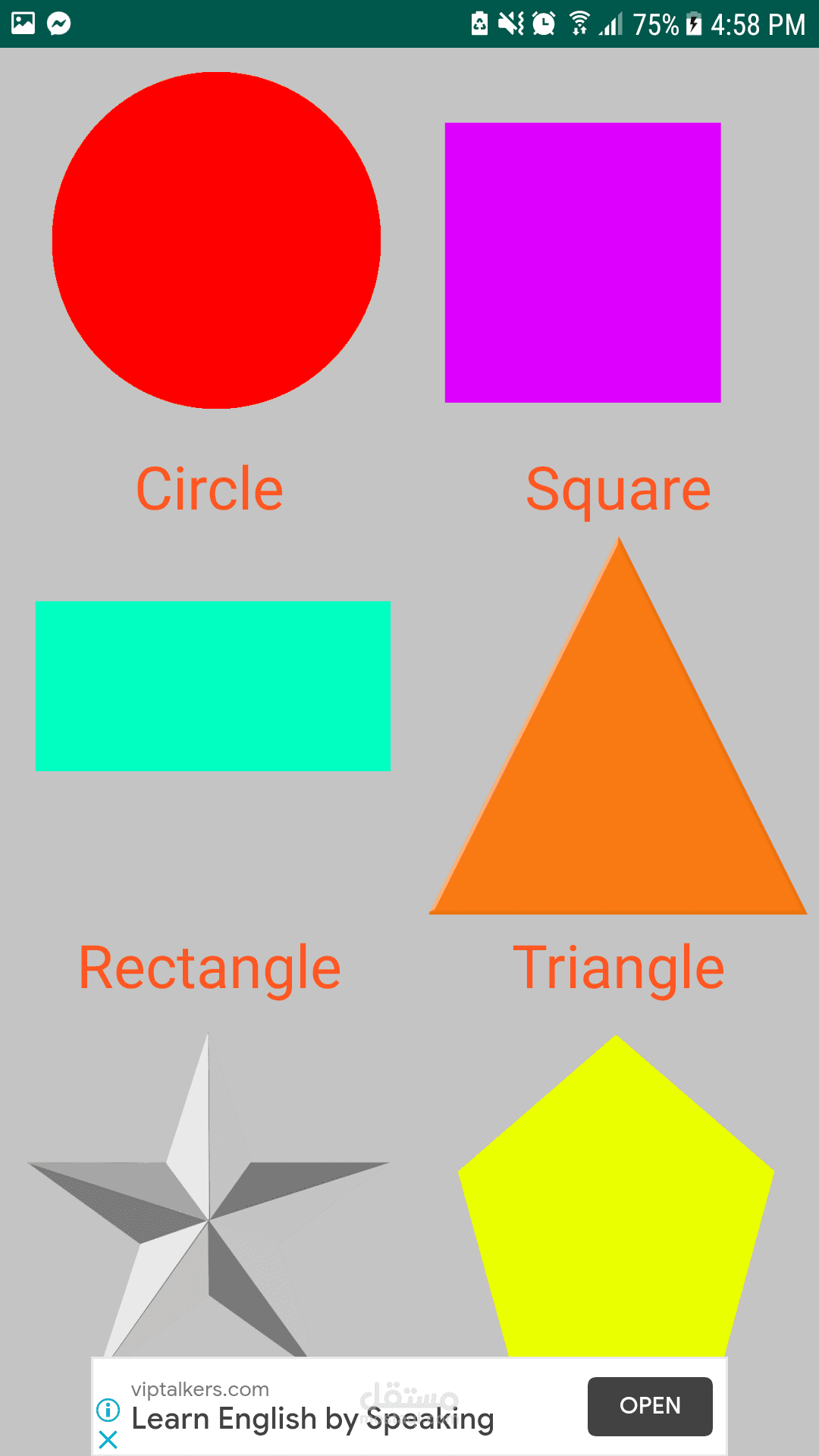Select the silver star shape

209,1194
